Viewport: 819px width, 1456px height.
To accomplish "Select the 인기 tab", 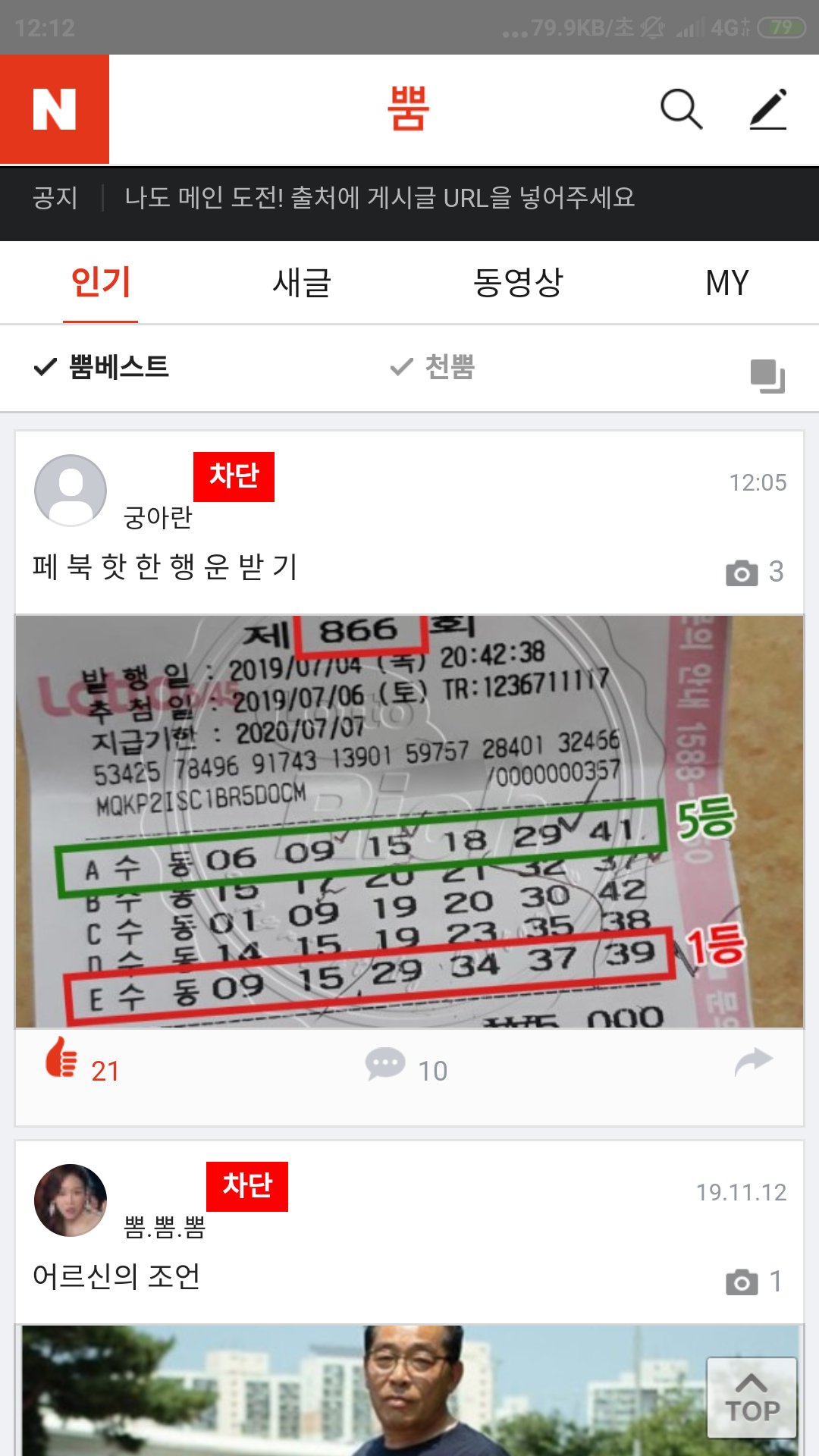I will click(x=100, y=283).
